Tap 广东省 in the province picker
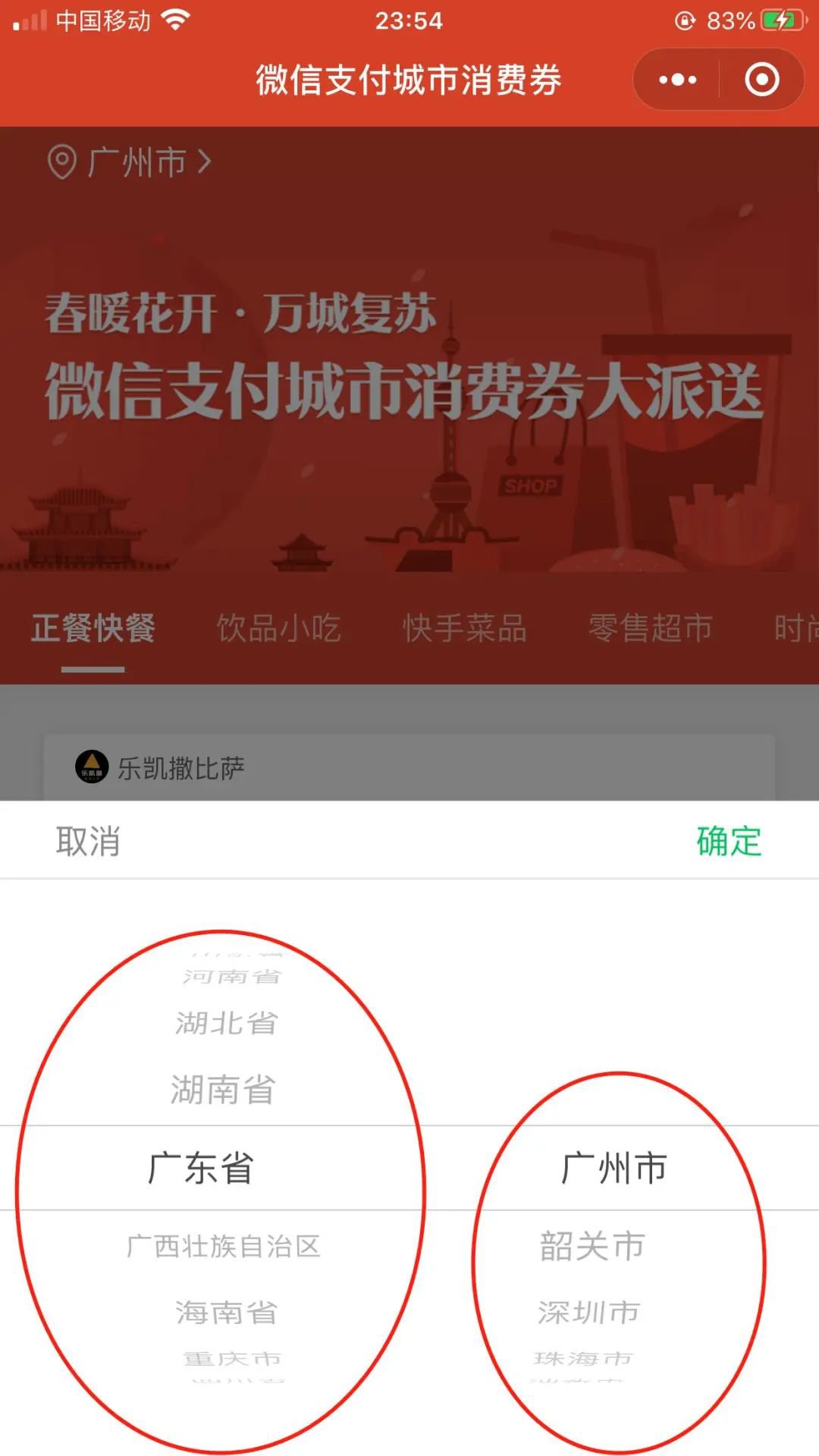The height and width of the screenshot is (1456, 819). 201,1168
